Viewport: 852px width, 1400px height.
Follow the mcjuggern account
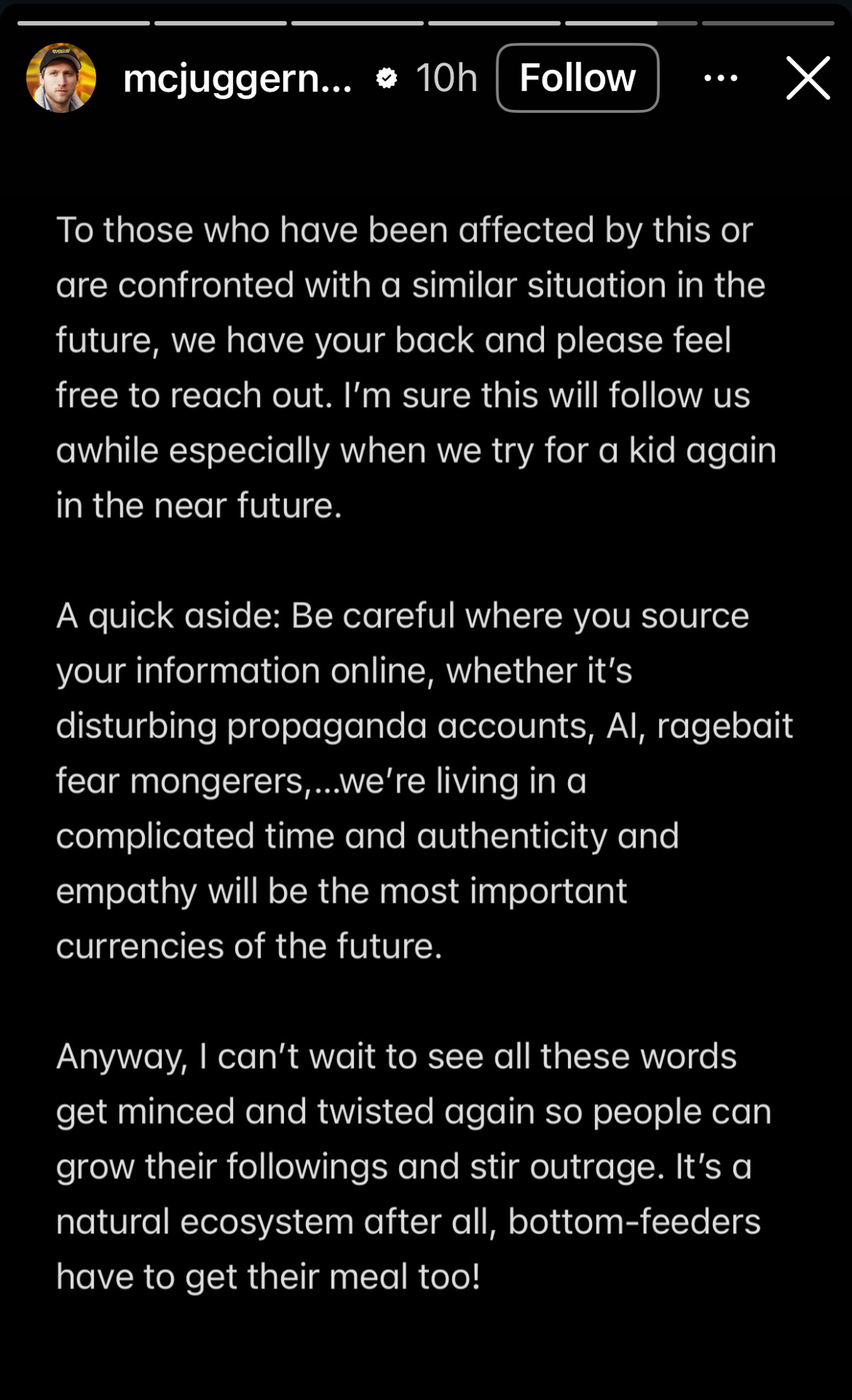coord(577,77)
